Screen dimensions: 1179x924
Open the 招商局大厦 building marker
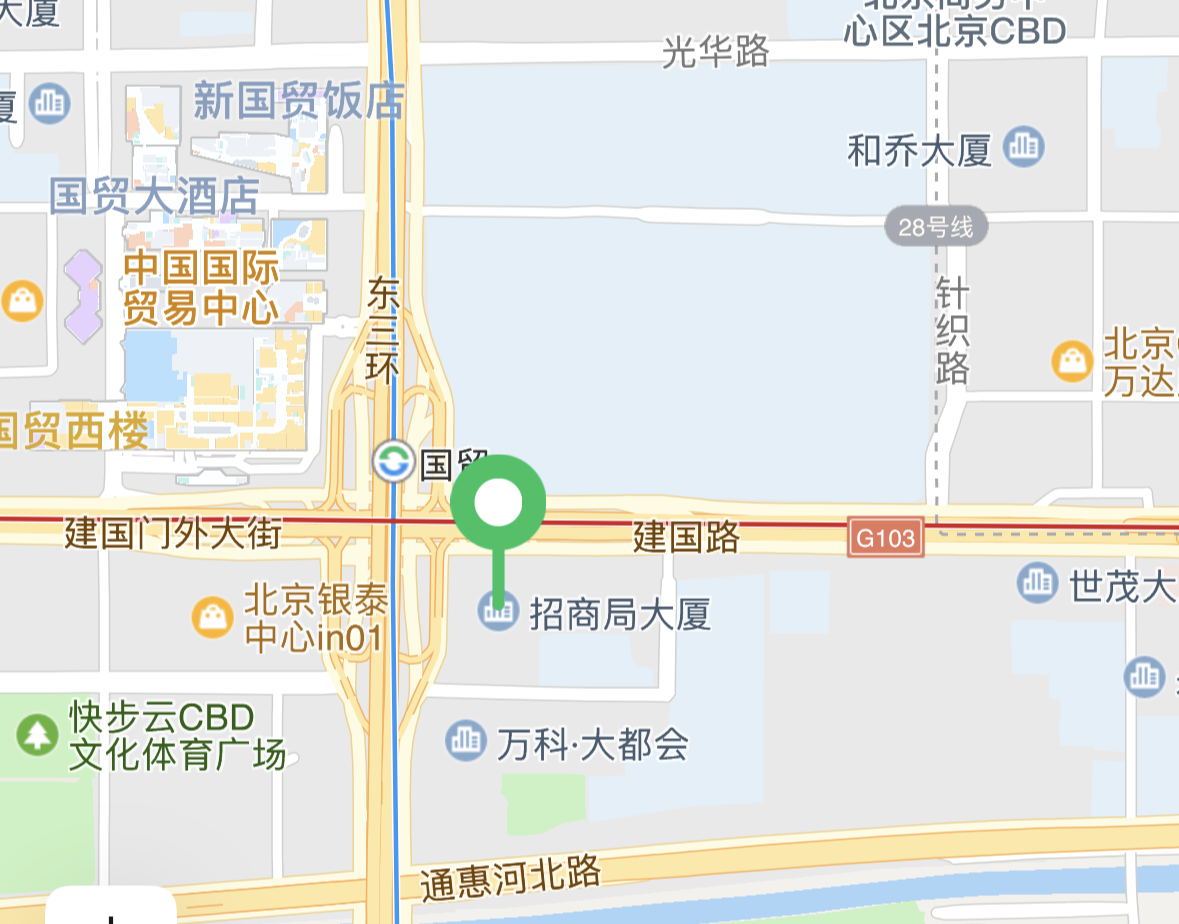tap(497, 609)
